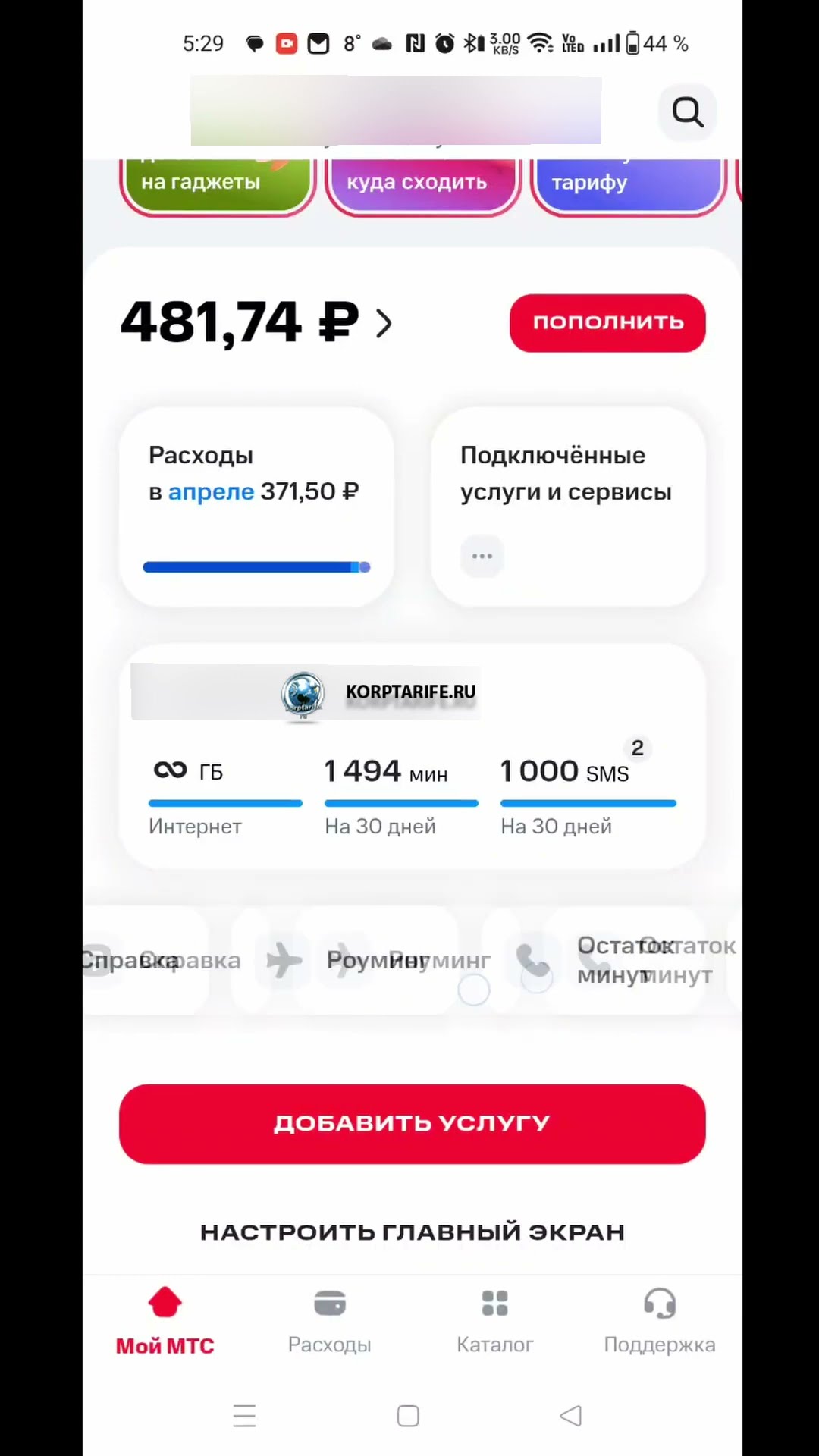Open the search icon at top

(x=687, y=112)
